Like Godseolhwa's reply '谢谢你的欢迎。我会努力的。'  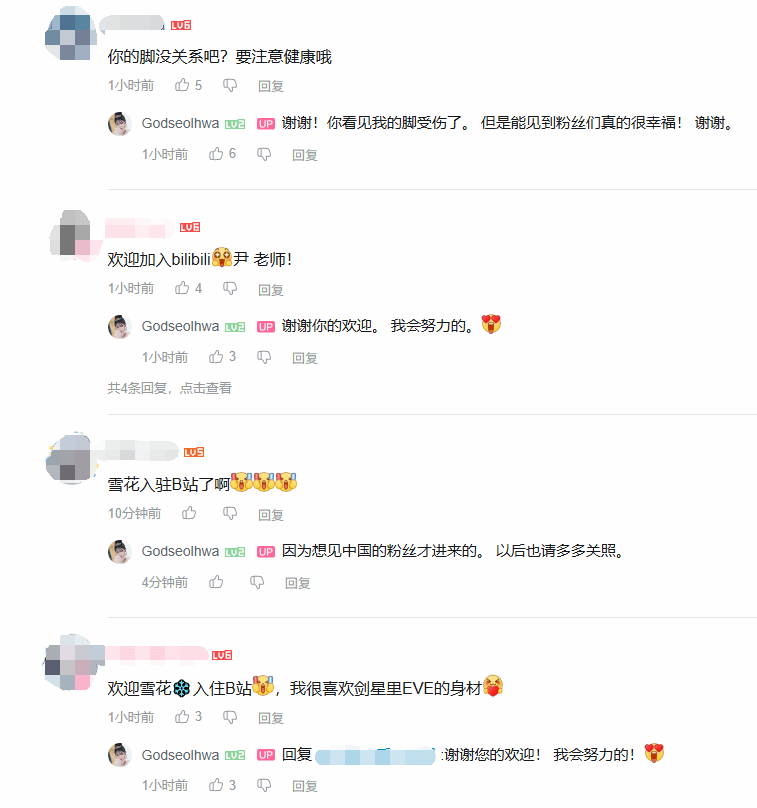point(216,357)
